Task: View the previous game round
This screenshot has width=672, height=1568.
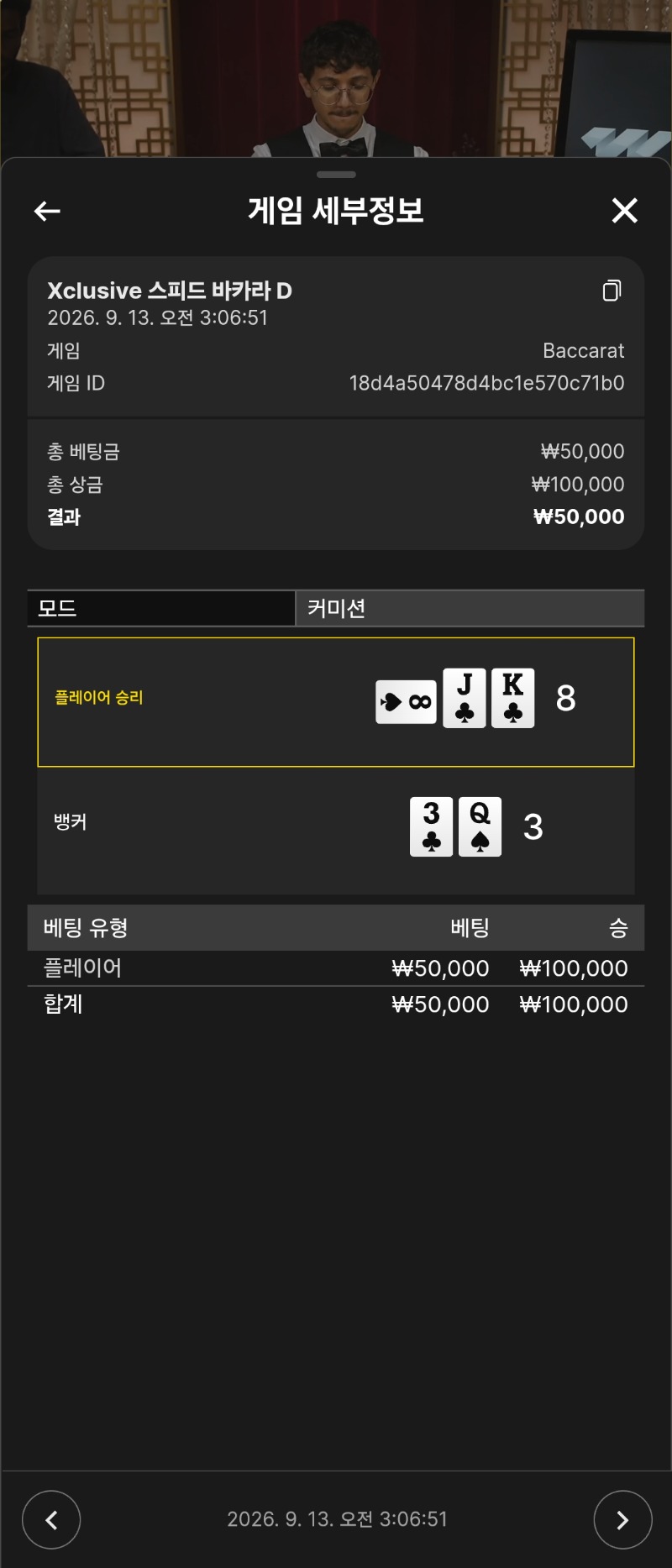Action: (51, 1519)
